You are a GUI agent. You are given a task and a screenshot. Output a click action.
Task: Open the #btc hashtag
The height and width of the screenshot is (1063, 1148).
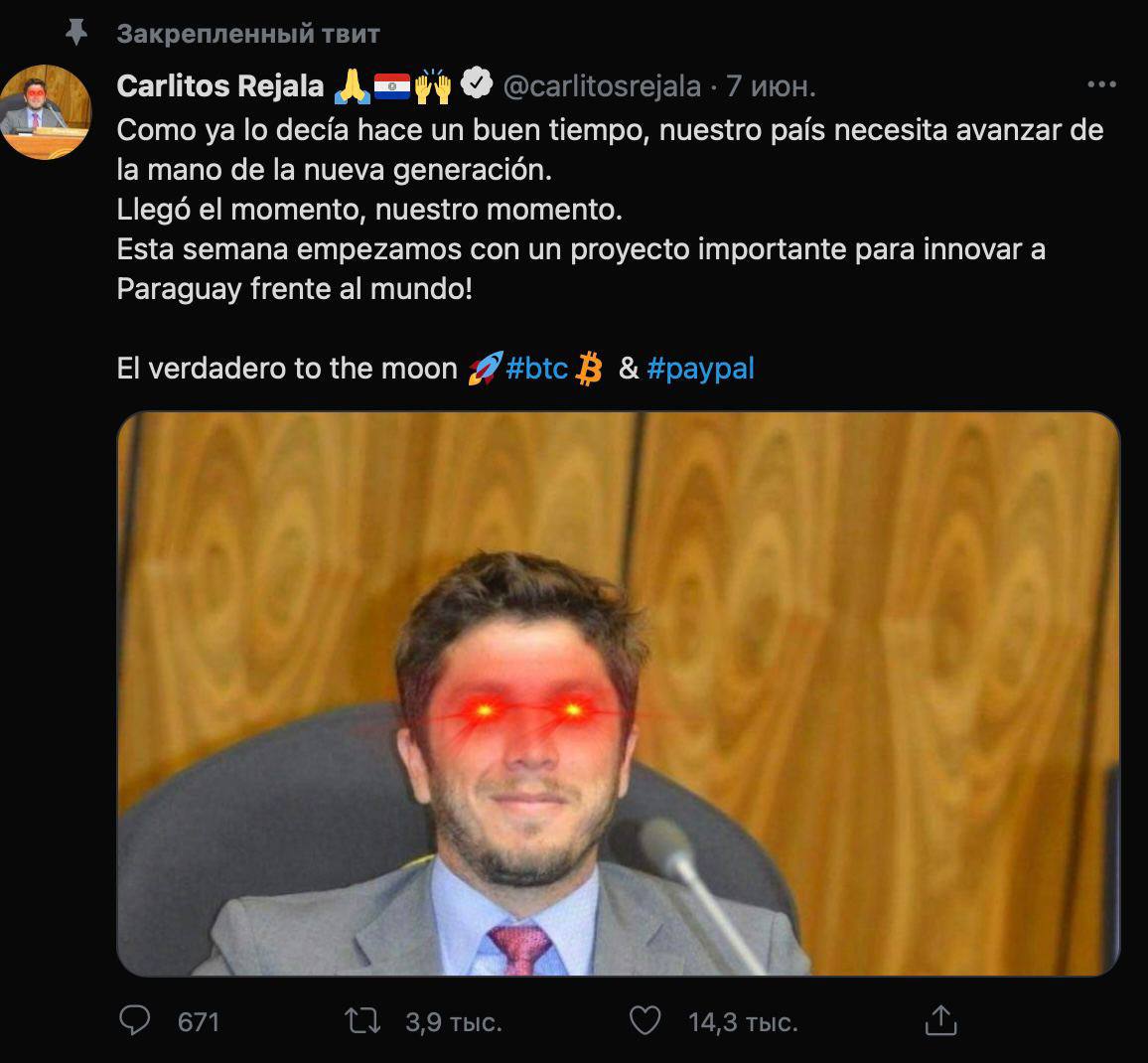[x=536, y=369]
